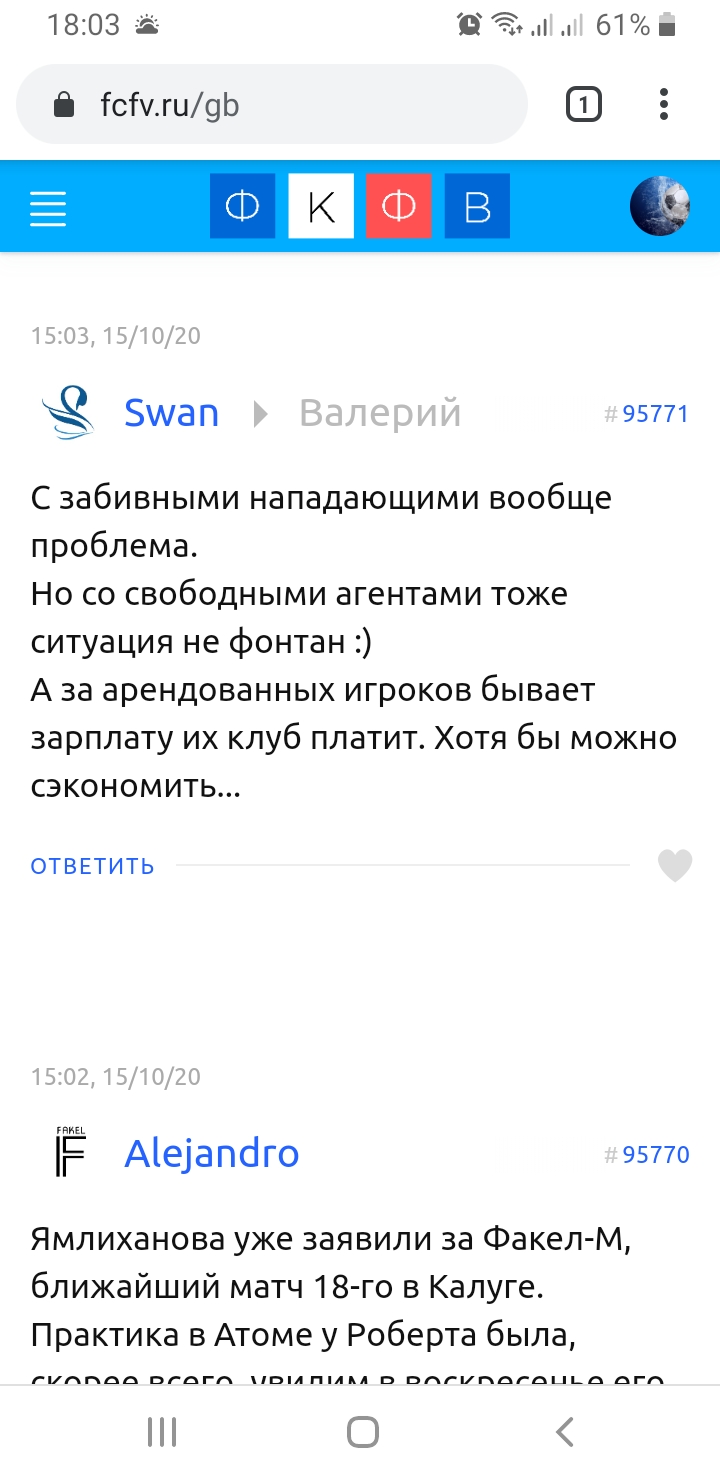Open the profile avatar in the header
The image size is (720, 1480).
pos(661,207)
